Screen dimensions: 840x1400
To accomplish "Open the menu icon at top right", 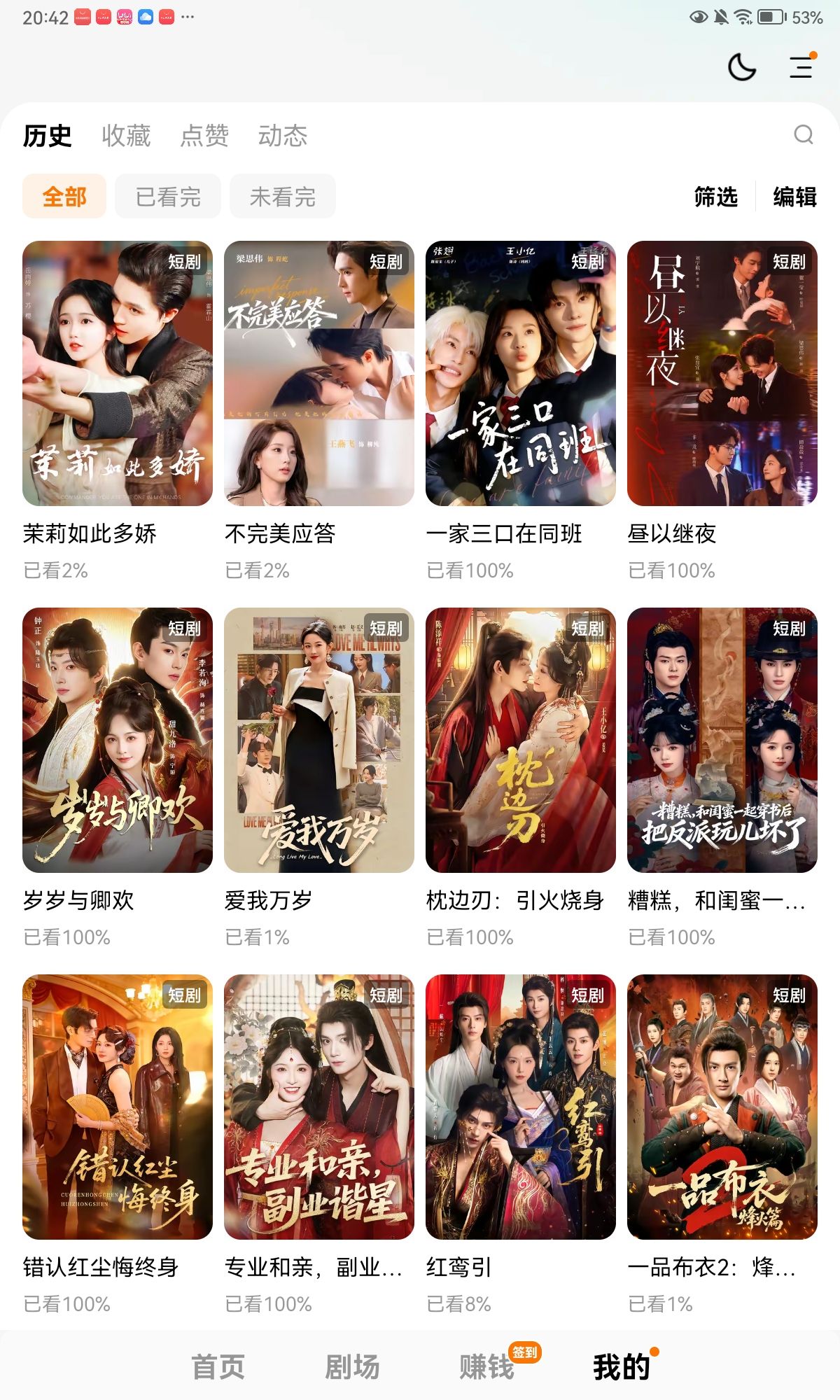I will click(801, 68).
